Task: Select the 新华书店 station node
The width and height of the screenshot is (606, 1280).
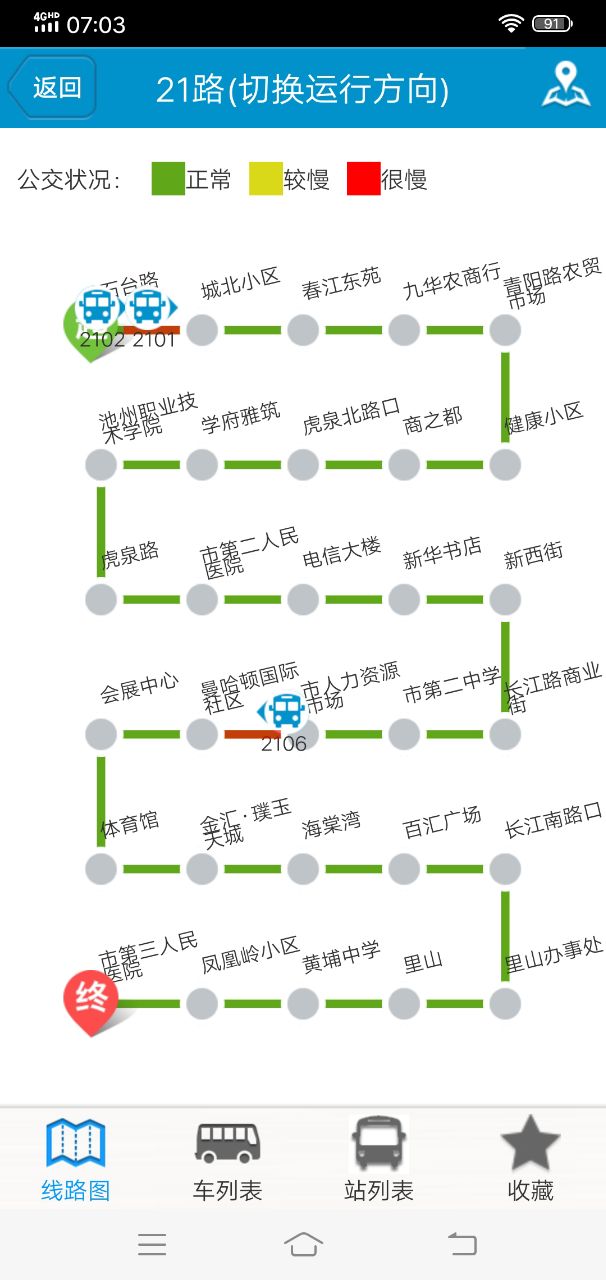Action: coord(404,599)
